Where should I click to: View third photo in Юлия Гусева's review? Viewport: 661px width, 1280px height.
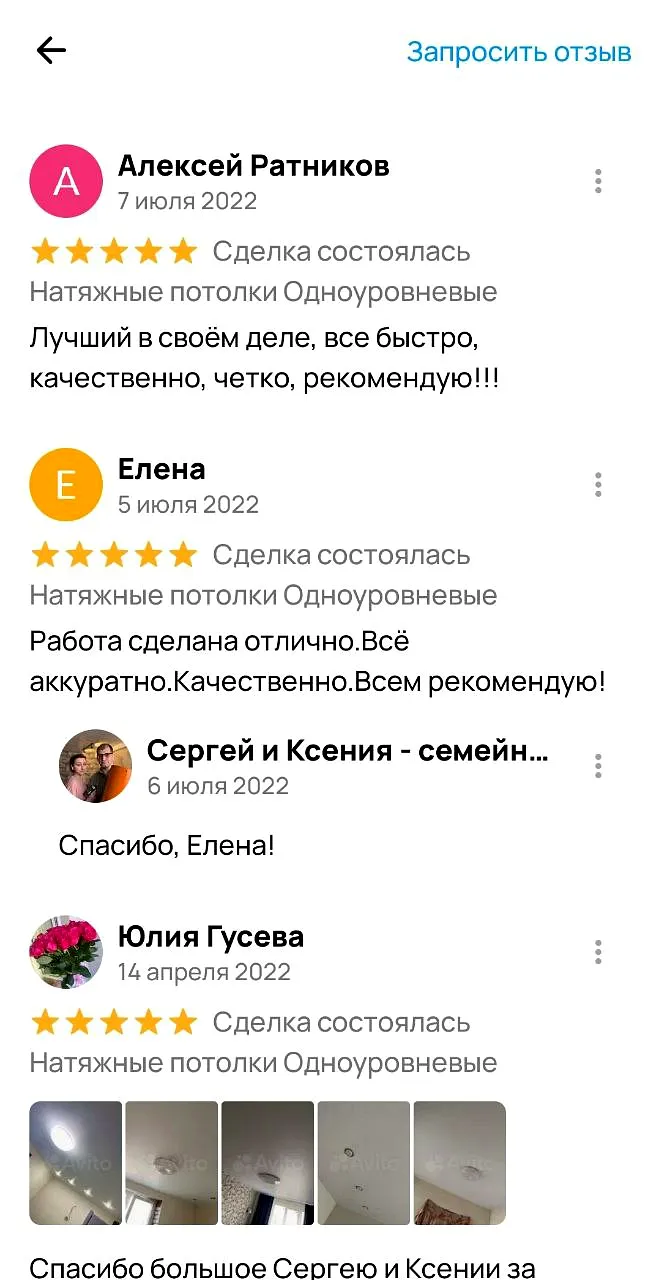268,1163
